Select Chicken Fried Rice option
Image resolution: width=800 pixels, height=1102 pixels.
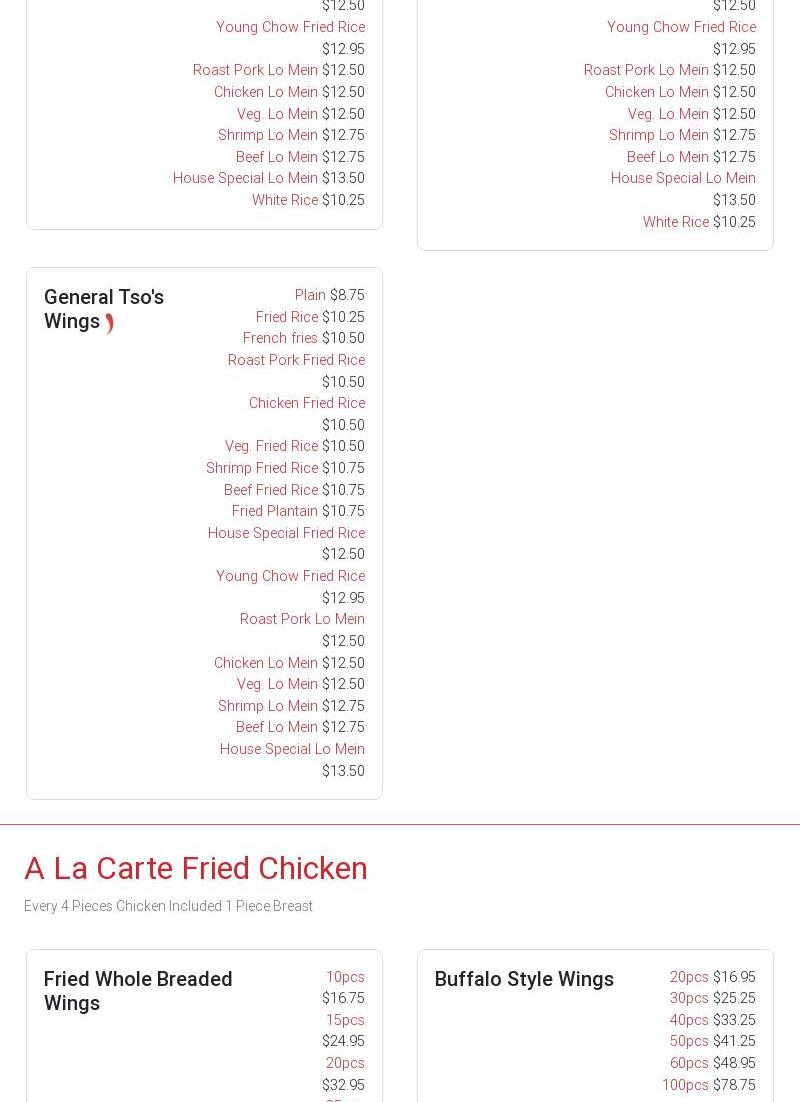pos(306,403)
